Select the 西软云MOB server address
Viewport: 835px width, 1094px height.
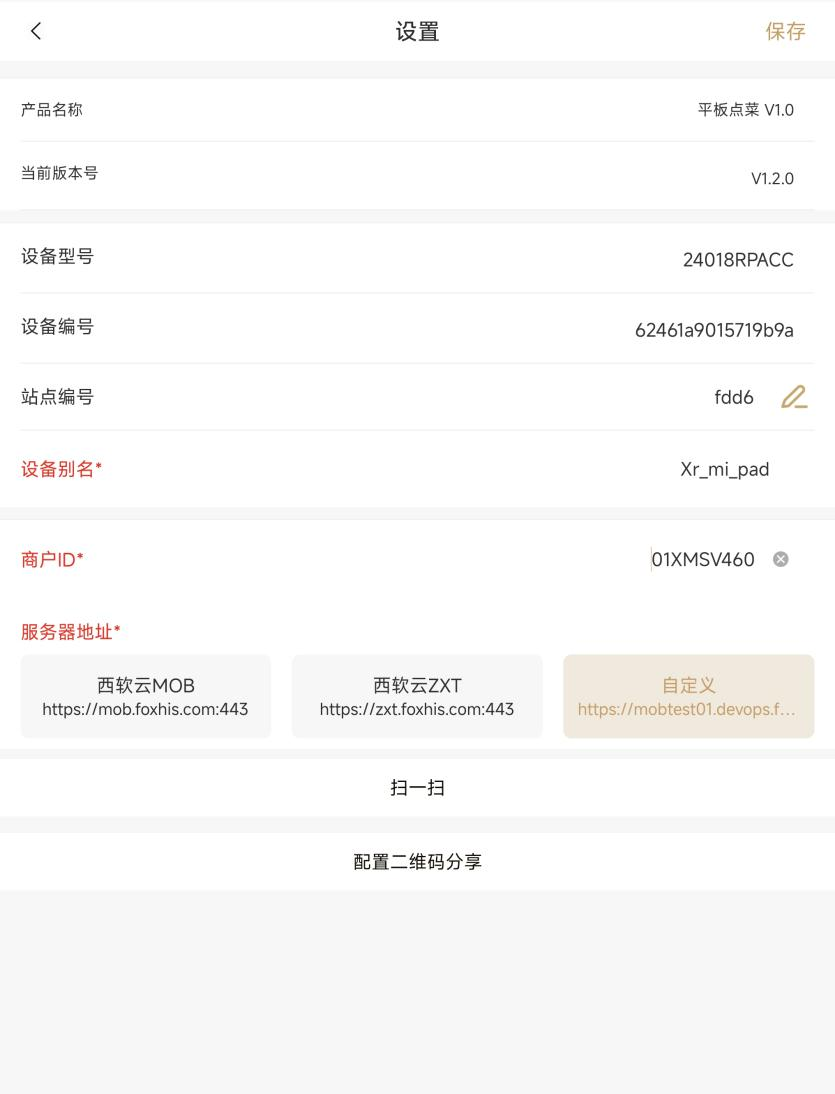point(146,696)
